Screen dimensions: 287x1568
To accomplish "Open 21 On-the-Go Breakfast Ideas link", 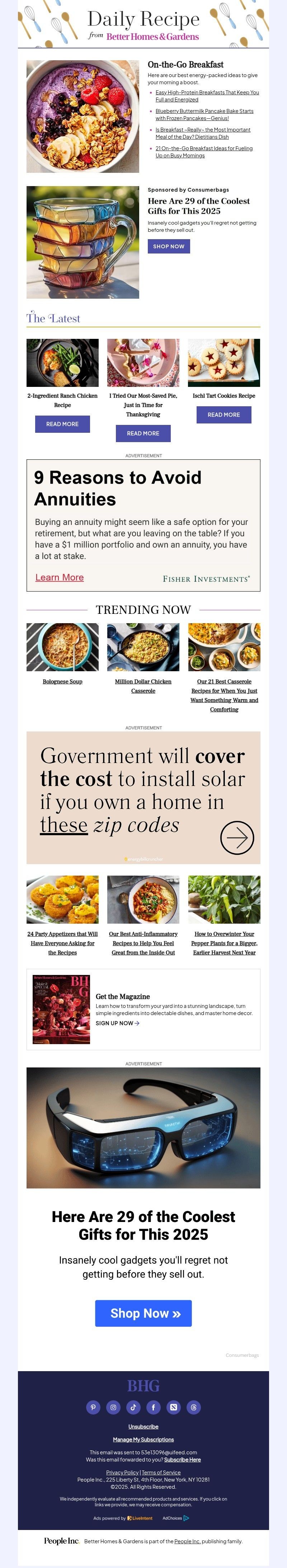I will tap(203, 152).
